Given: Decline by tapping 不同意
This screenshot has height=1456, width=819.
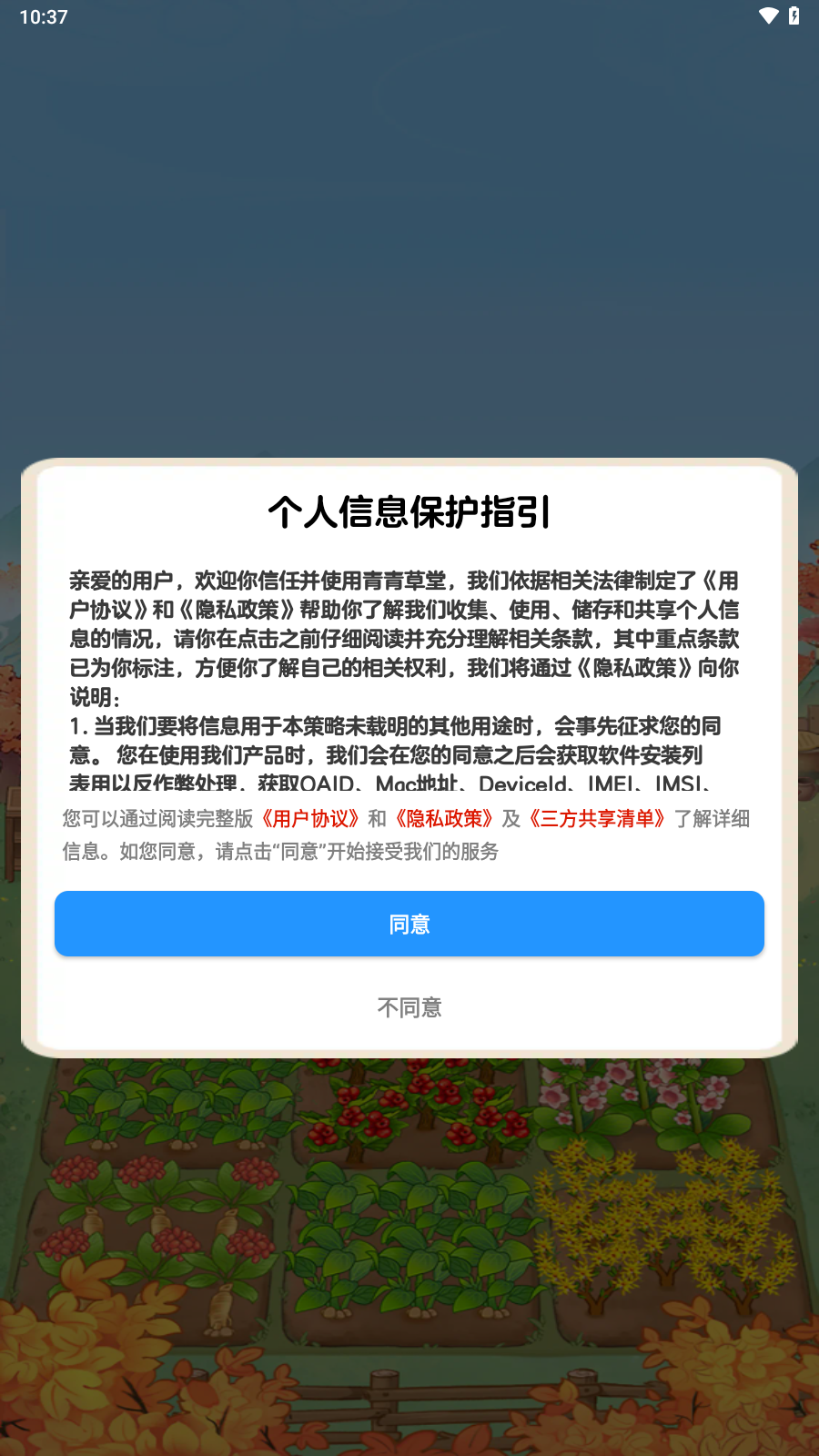Looking at the screenshot, I should (409, 1007).
